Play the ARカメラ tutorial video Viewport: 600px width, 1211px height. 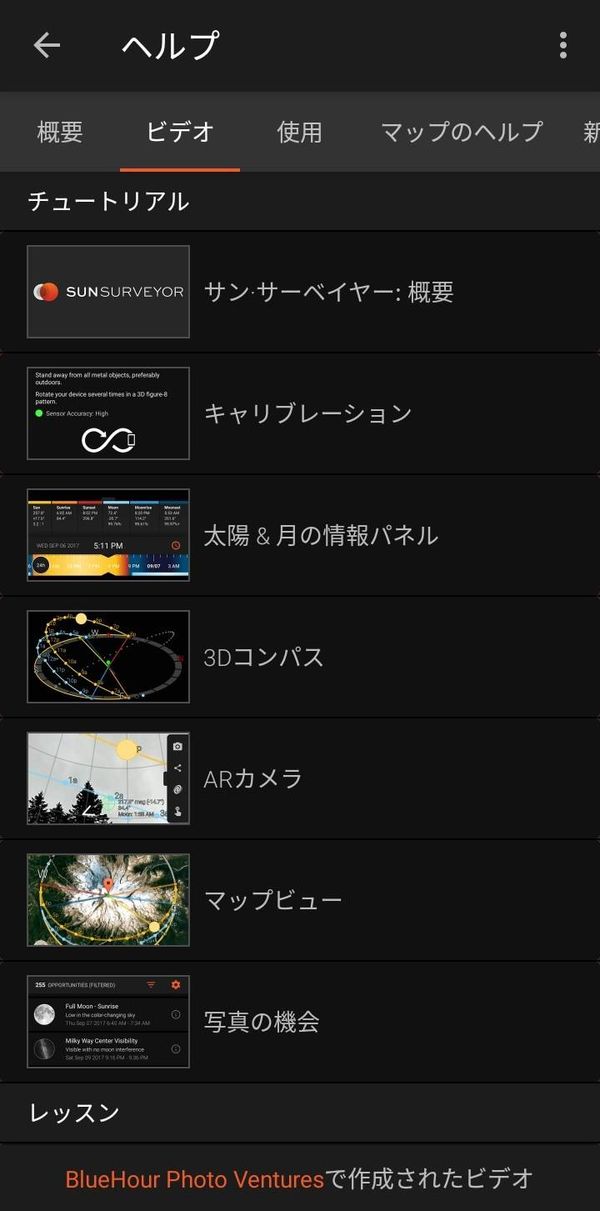tap(300, 780)
